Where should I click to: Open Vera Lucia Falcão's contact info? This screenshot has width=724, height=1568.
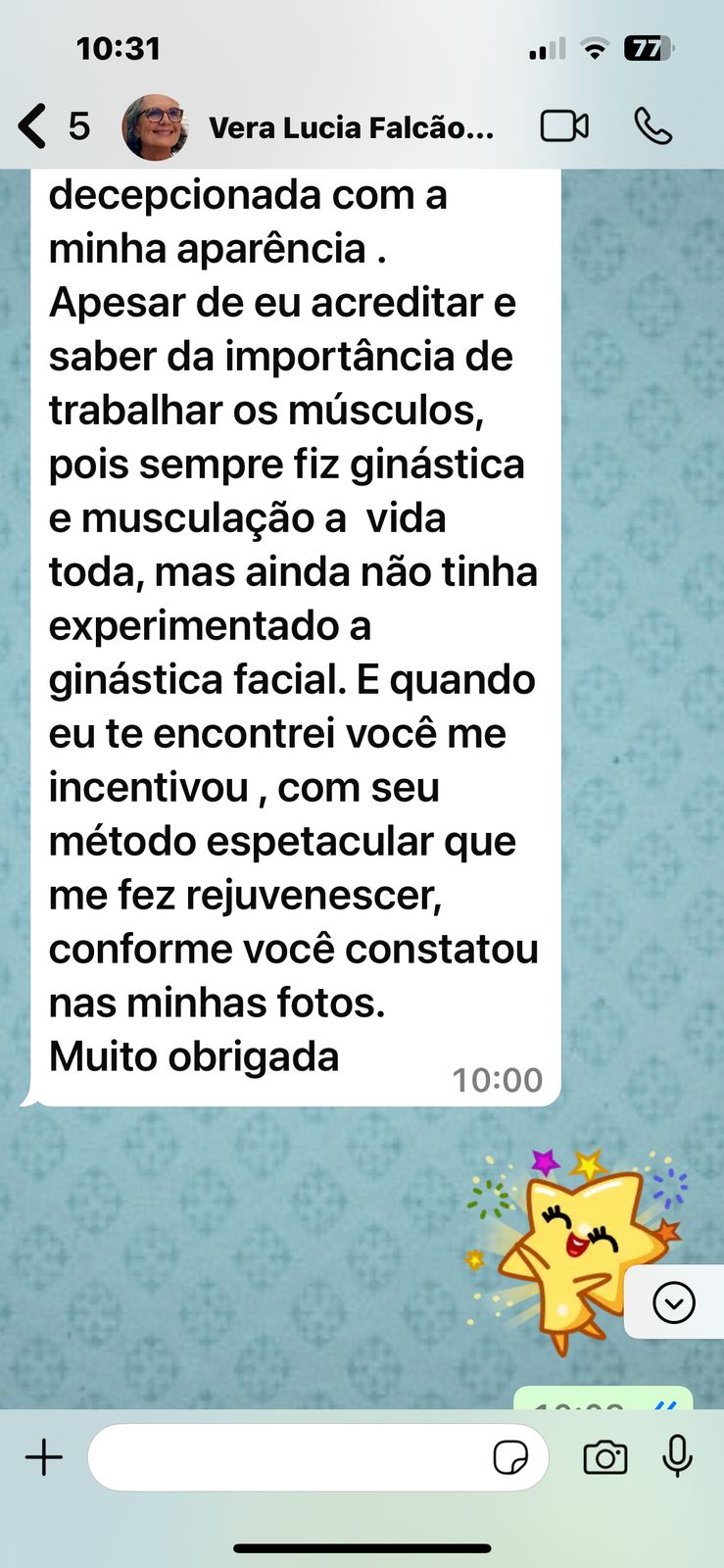[x=351, y=127]
